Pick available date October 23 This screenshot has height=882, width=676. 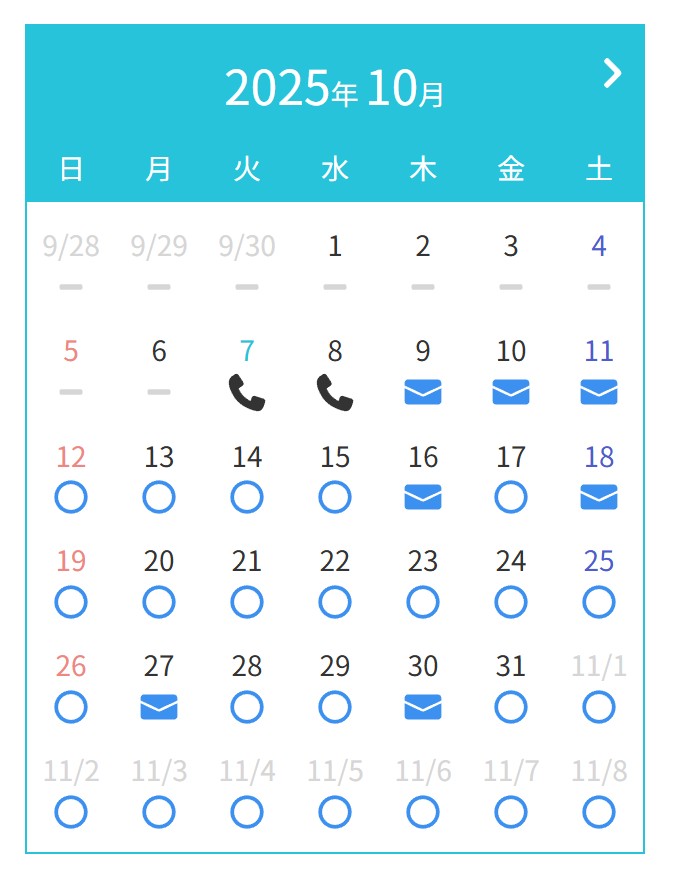[423, 602]
